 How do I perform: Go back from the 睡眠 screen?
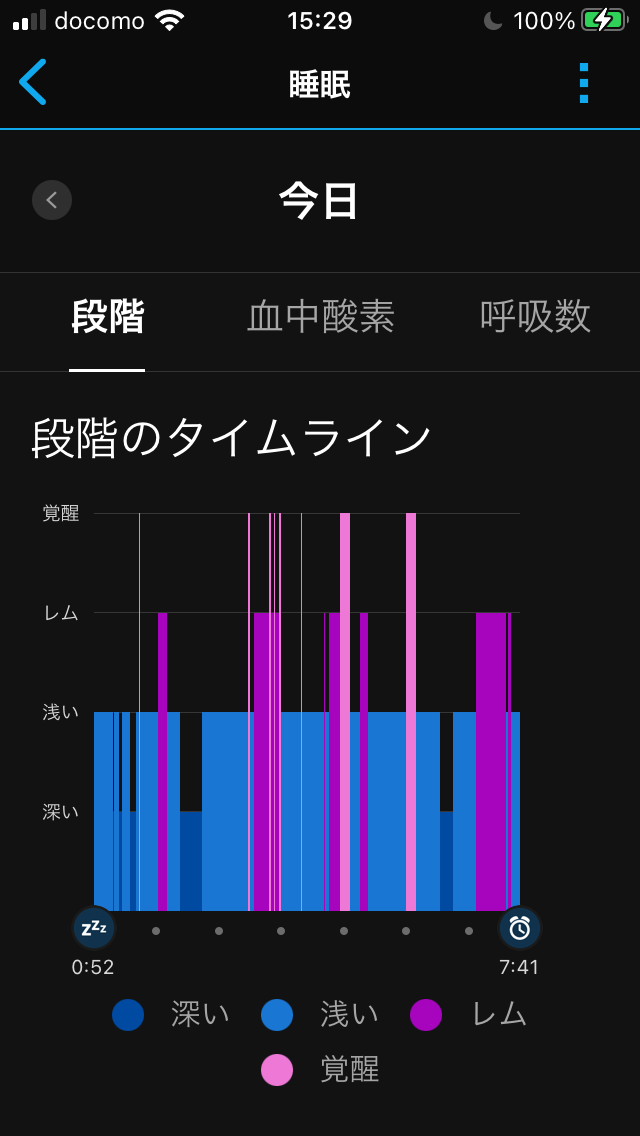click(x=33, y=83)
